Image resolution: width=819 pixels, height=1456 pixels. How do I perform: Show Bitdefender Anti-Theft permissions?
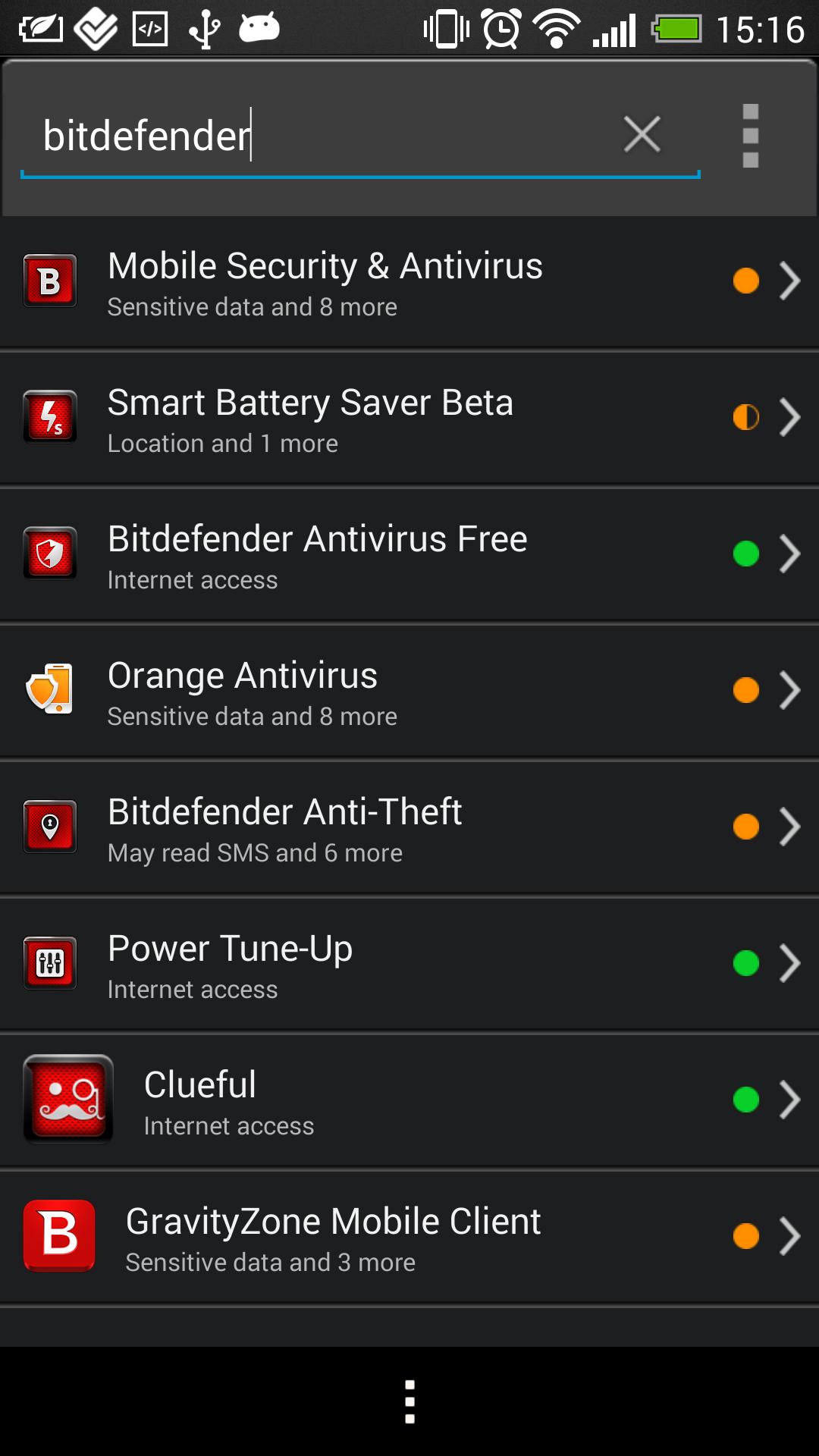[409, 828]
